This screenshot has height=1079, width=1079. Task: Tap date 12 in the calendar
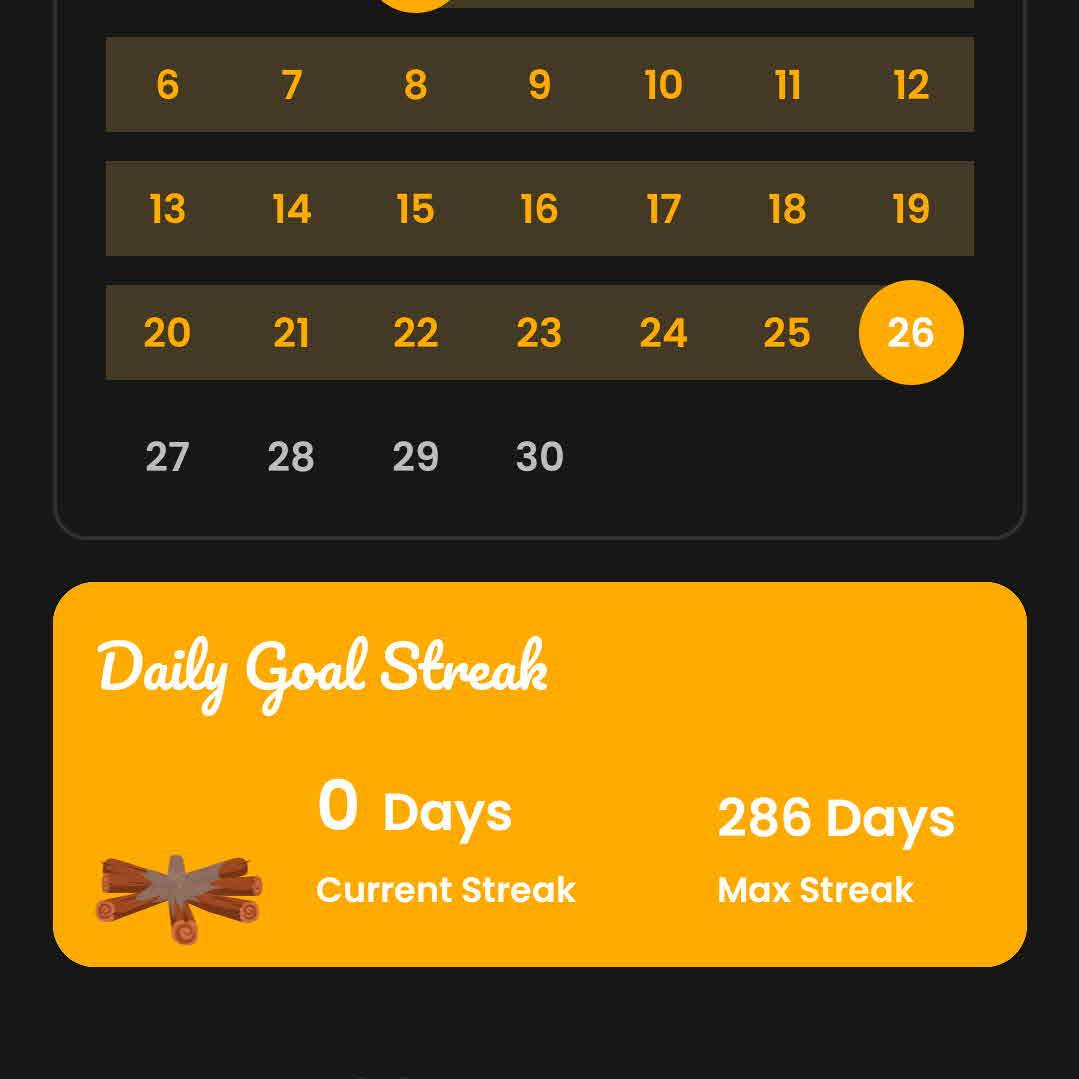point(911,85)
